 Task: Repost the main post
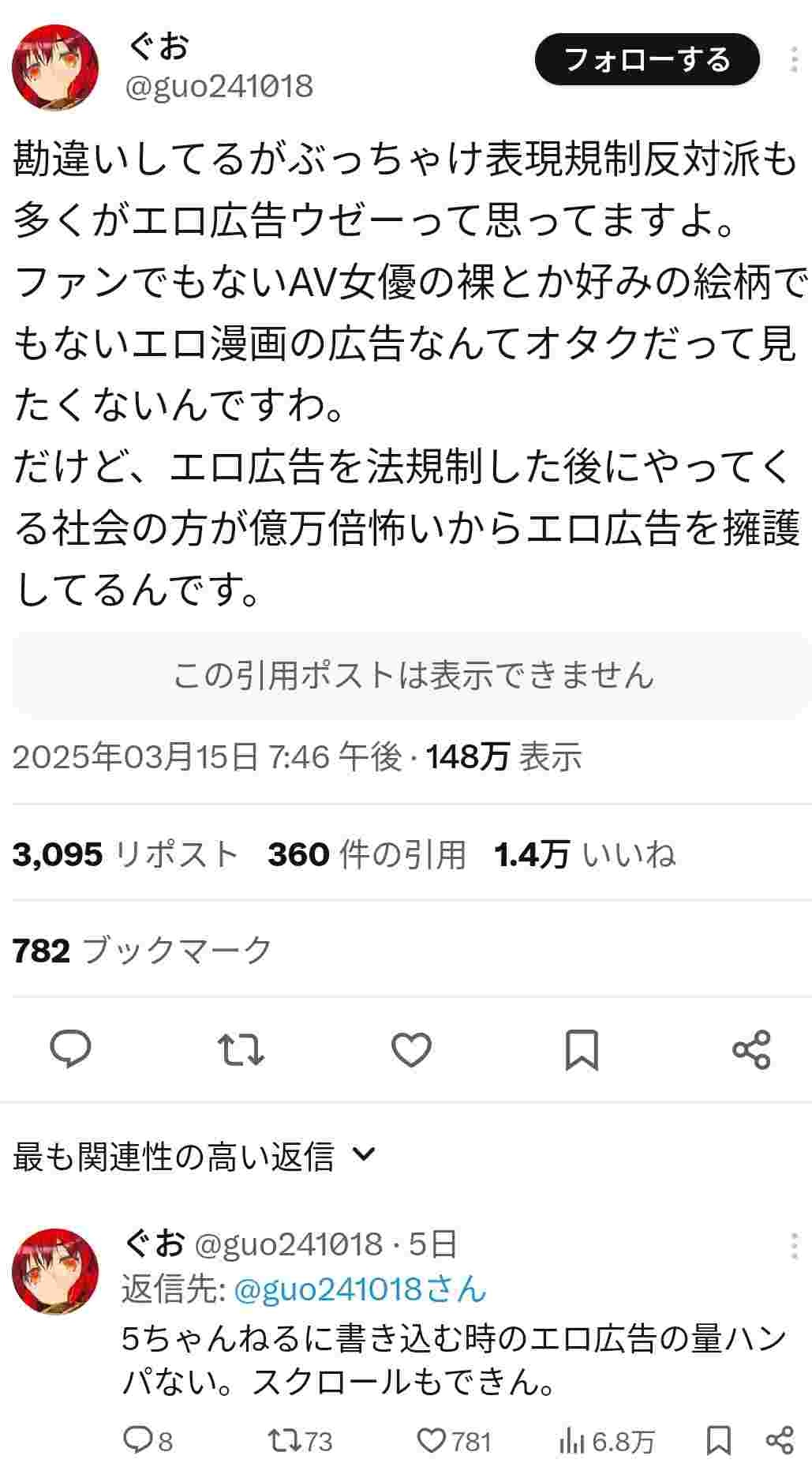click(241, 1050)
